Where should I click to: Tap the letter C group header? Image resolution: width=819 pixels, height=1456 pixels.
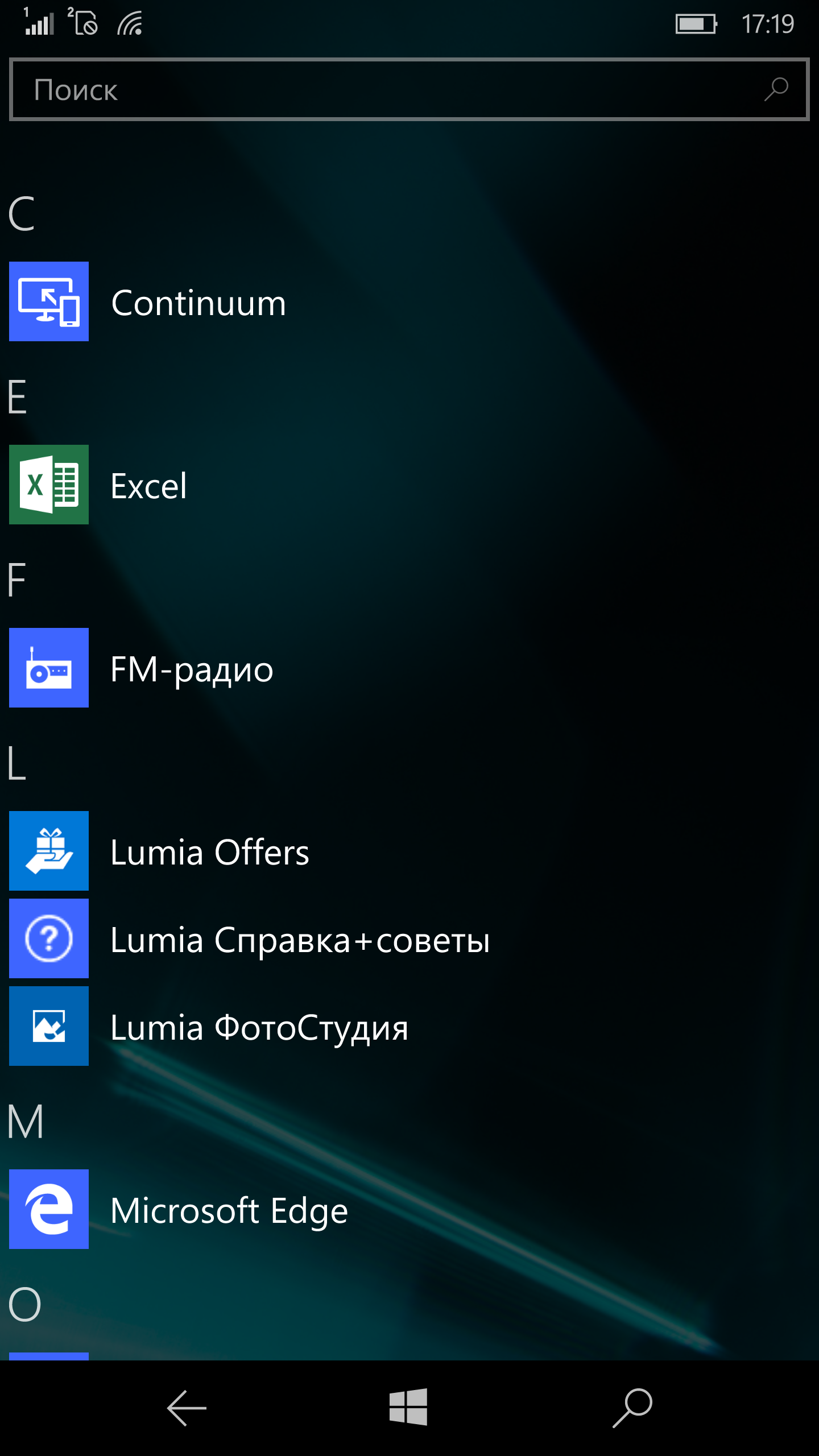22,214
